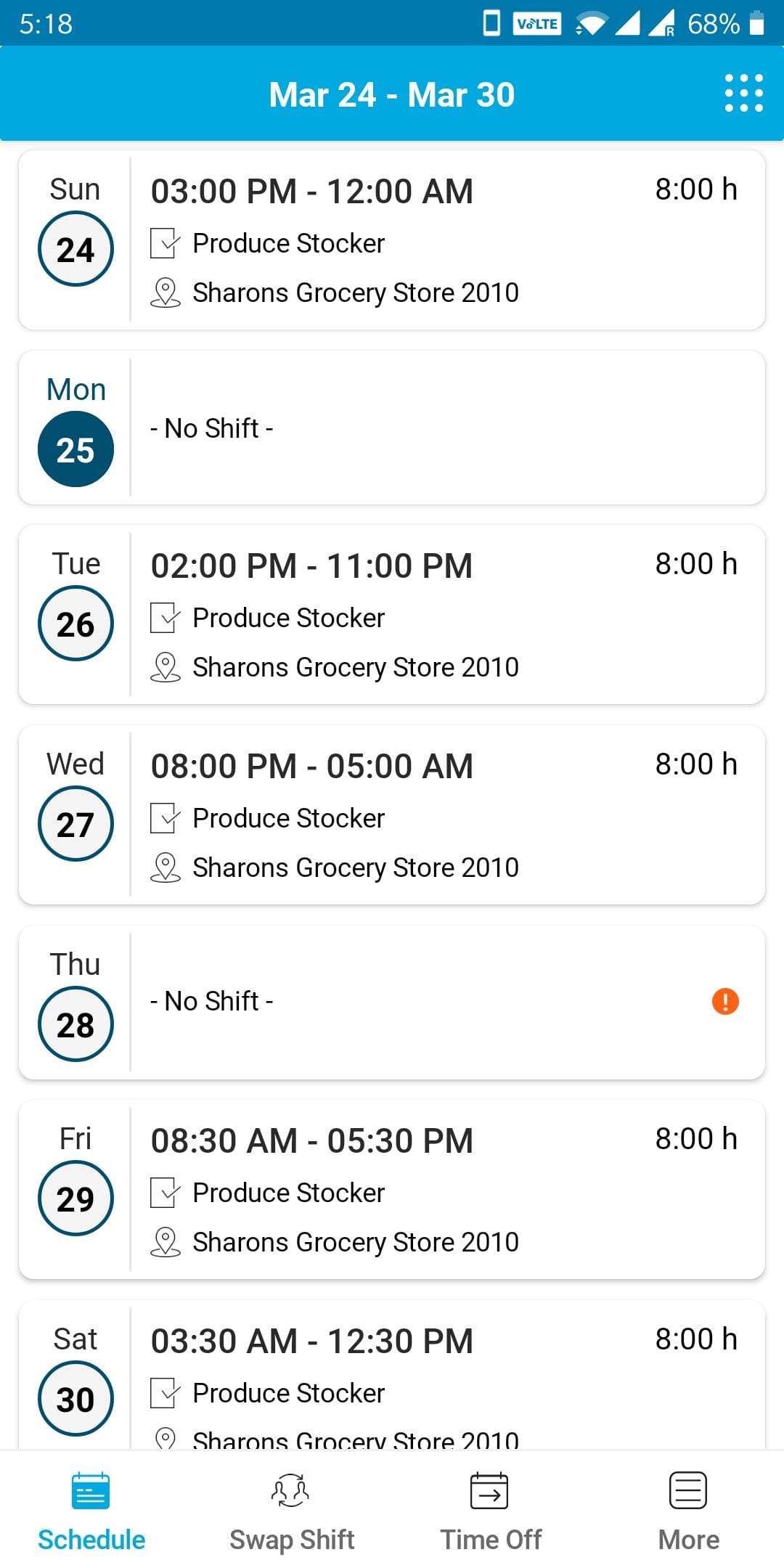Select the Thursday 28 date circle
This screenshot has height=1568, width=784.
coord(75,1024)
